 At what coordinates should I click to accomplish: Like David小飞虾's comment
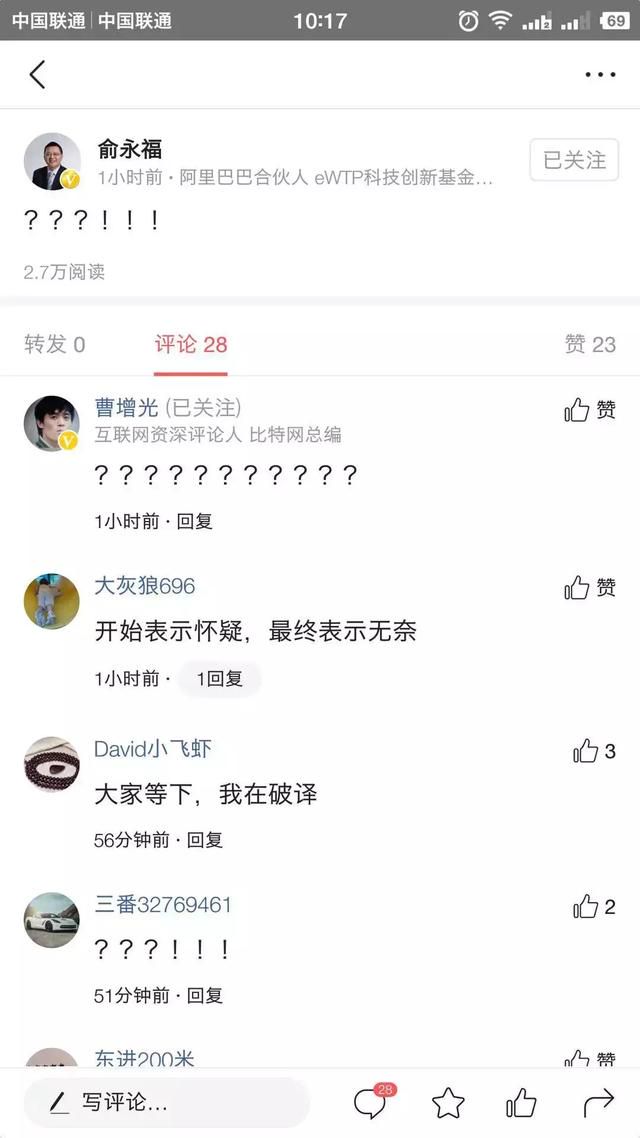(x=594, y=751)
